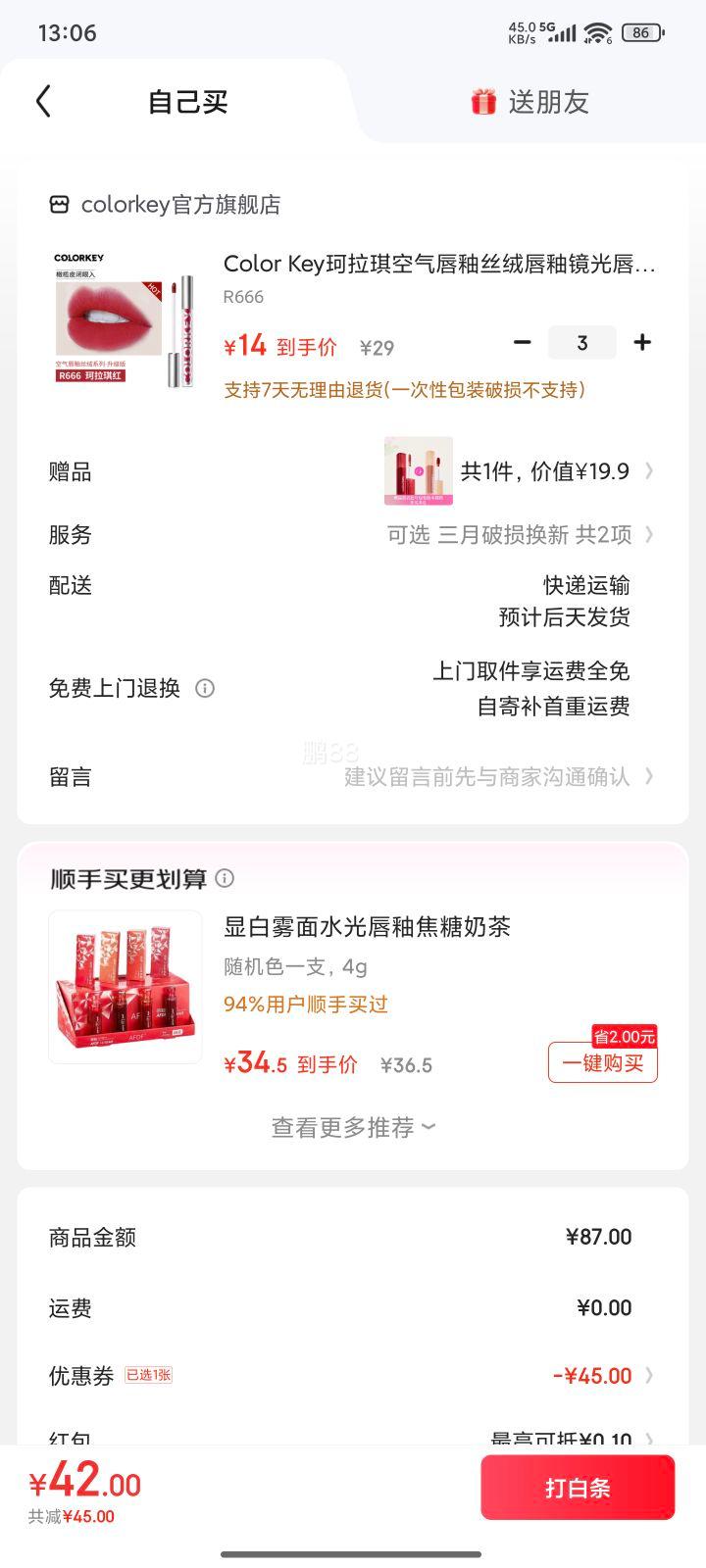Screen dimensions: 706x1568
Task: Open the Color Key lip glaze product image
Action: [125, 319]
